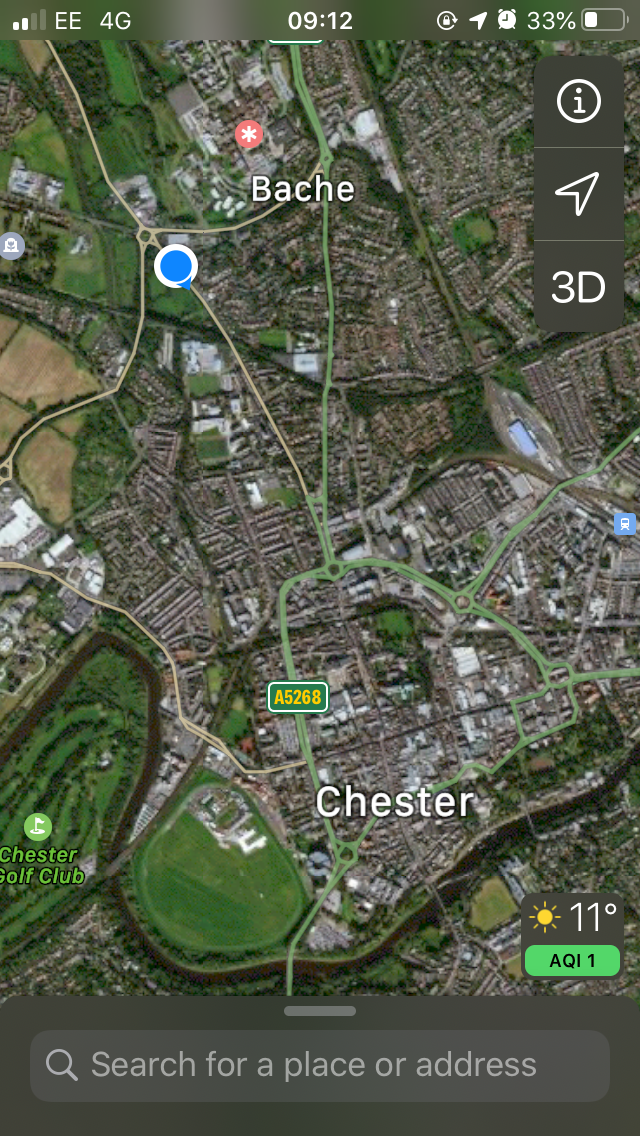Tap the location tracking arrow button

coord(579,194)
